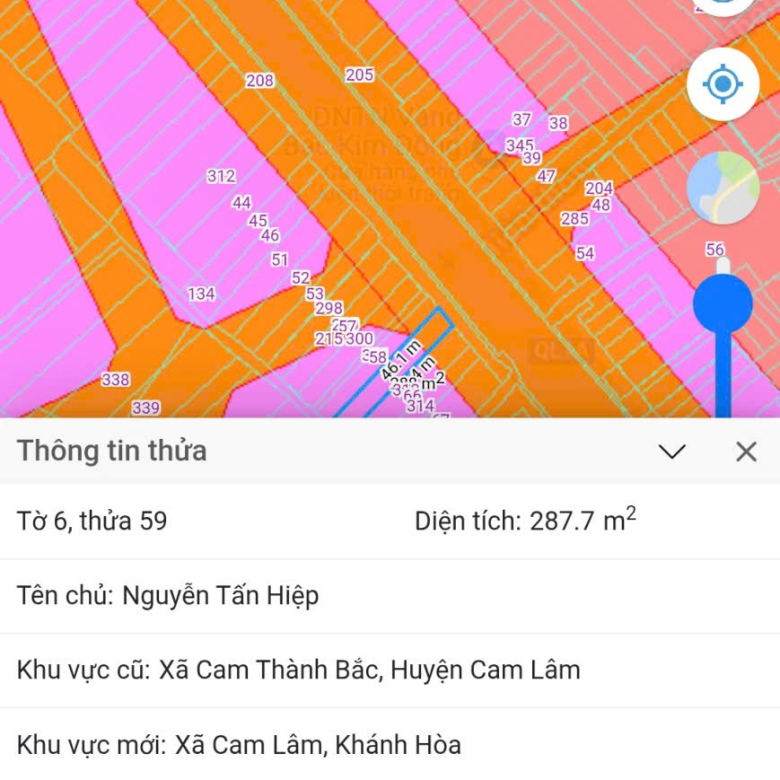The width and height of the screenshot is (780, 780).
Task: Select land parcel 134 on the map
Action: point(201,294)
